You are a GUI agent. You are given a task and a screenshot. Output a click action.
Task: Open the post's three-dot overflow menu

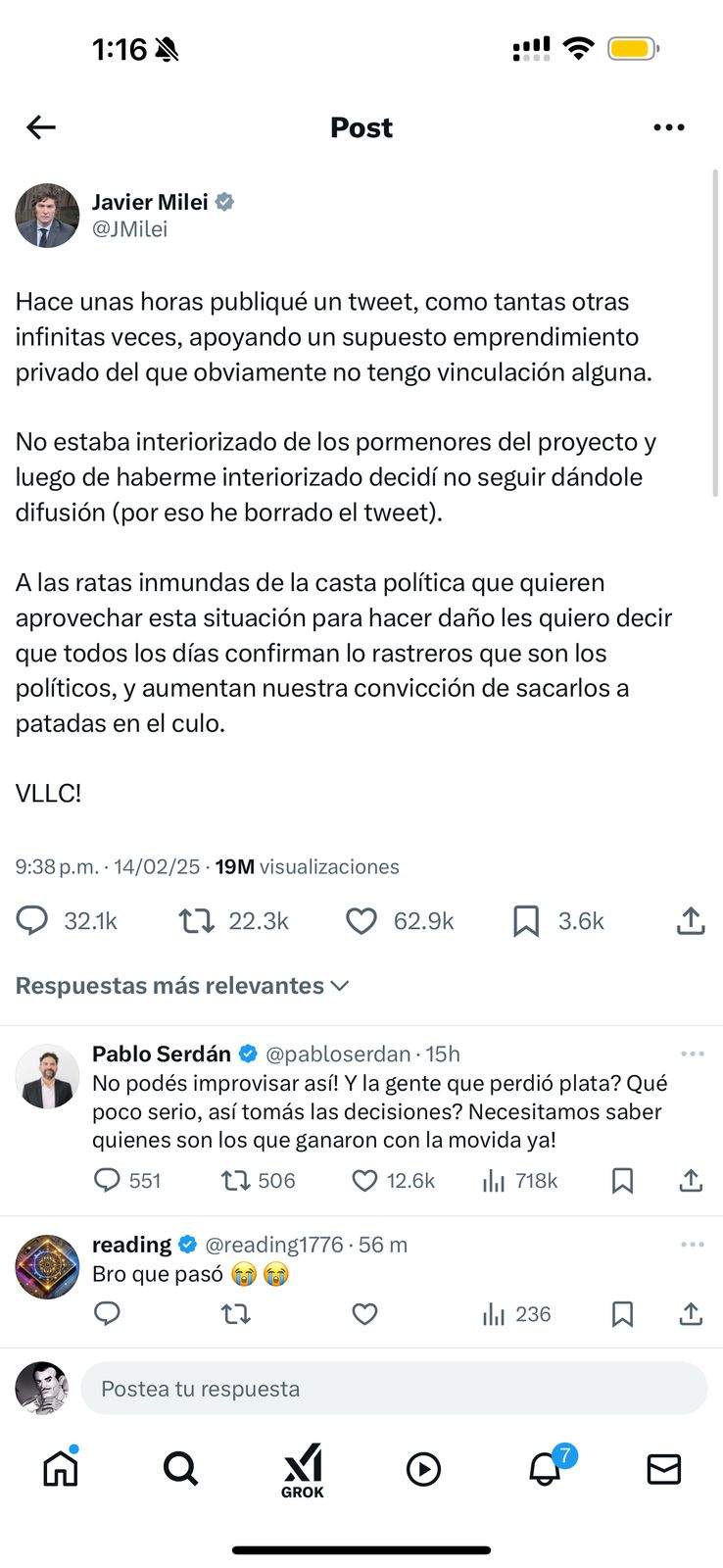[x=668, y=127]
